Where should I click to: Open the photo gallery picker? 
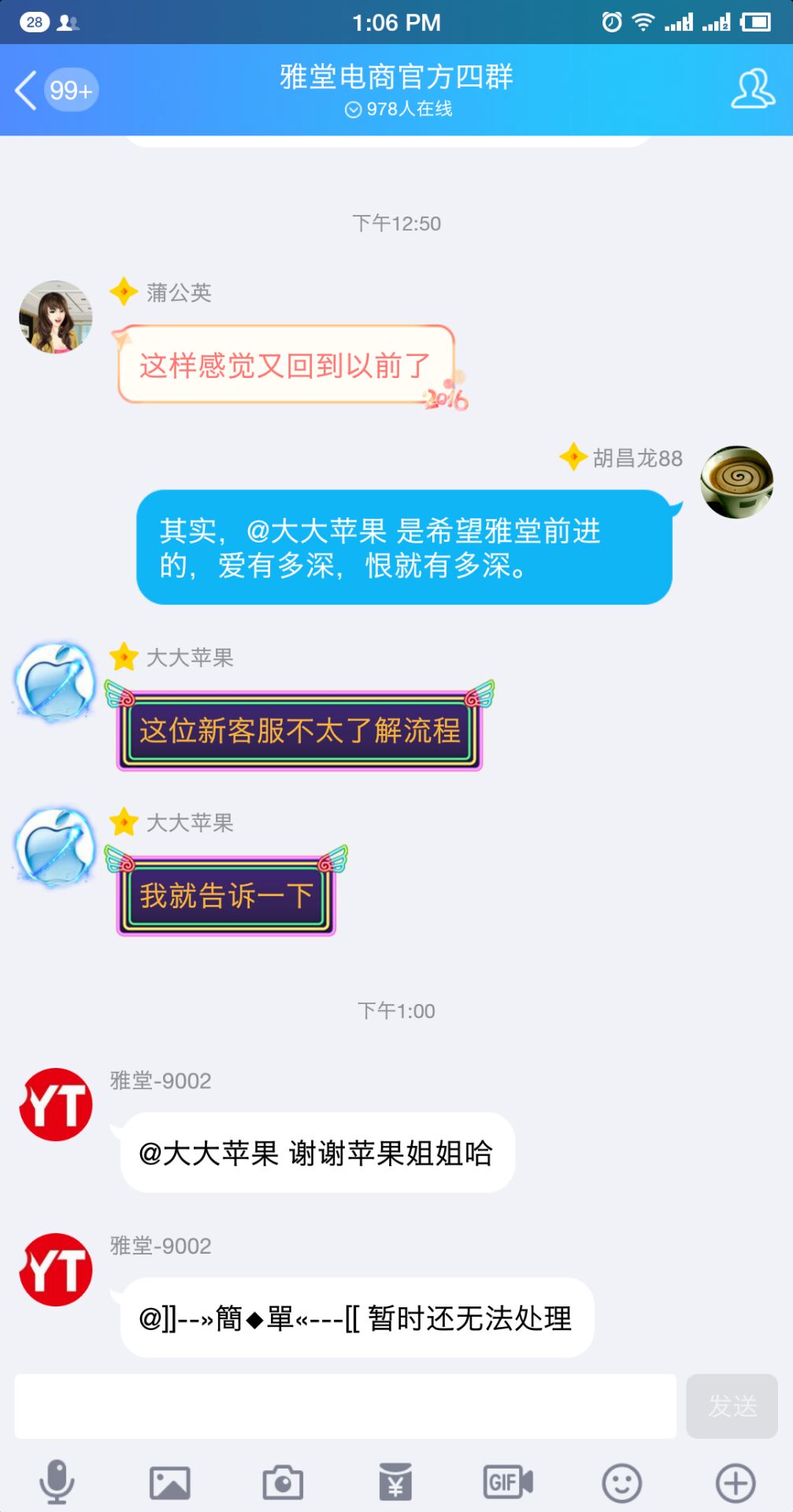(x=170, y=1482)
